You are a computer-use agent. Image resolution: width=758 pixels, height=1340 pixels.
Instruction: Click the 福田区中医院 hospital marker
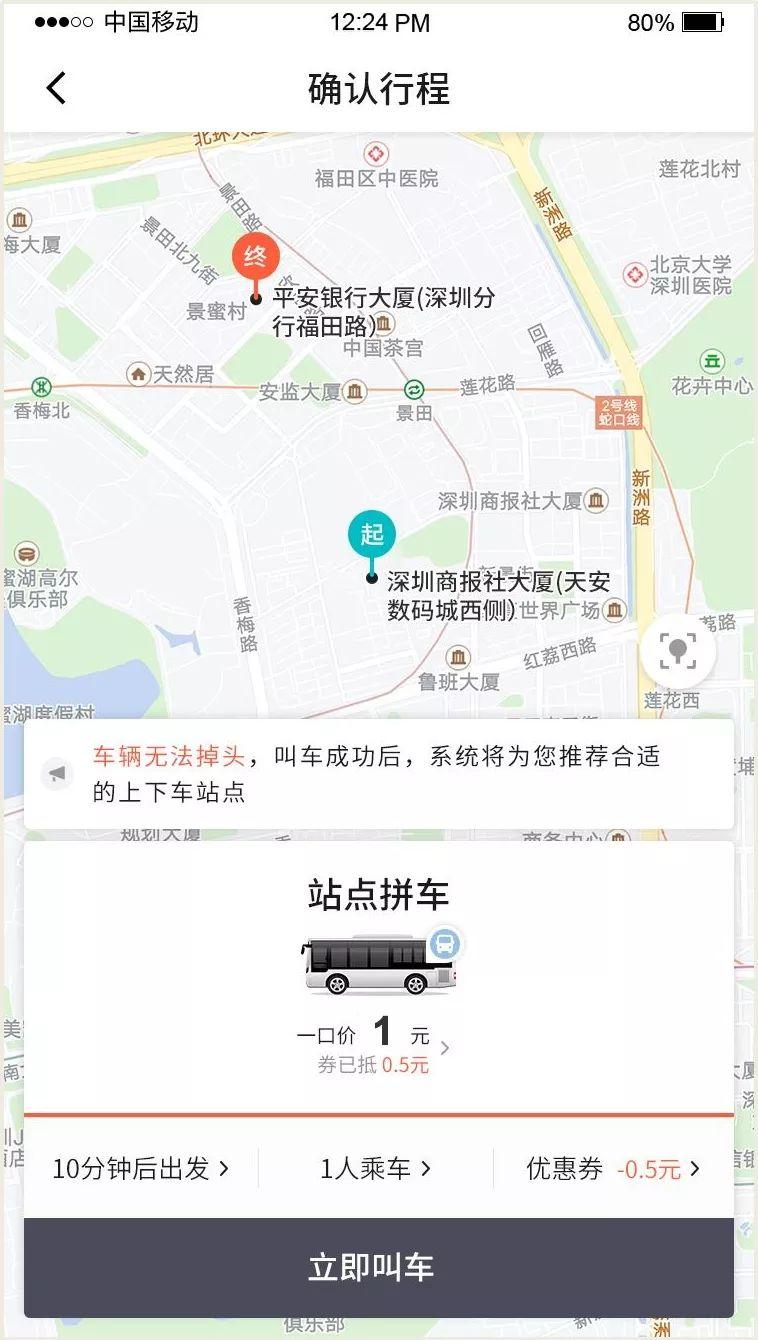(x=375, y=154)
